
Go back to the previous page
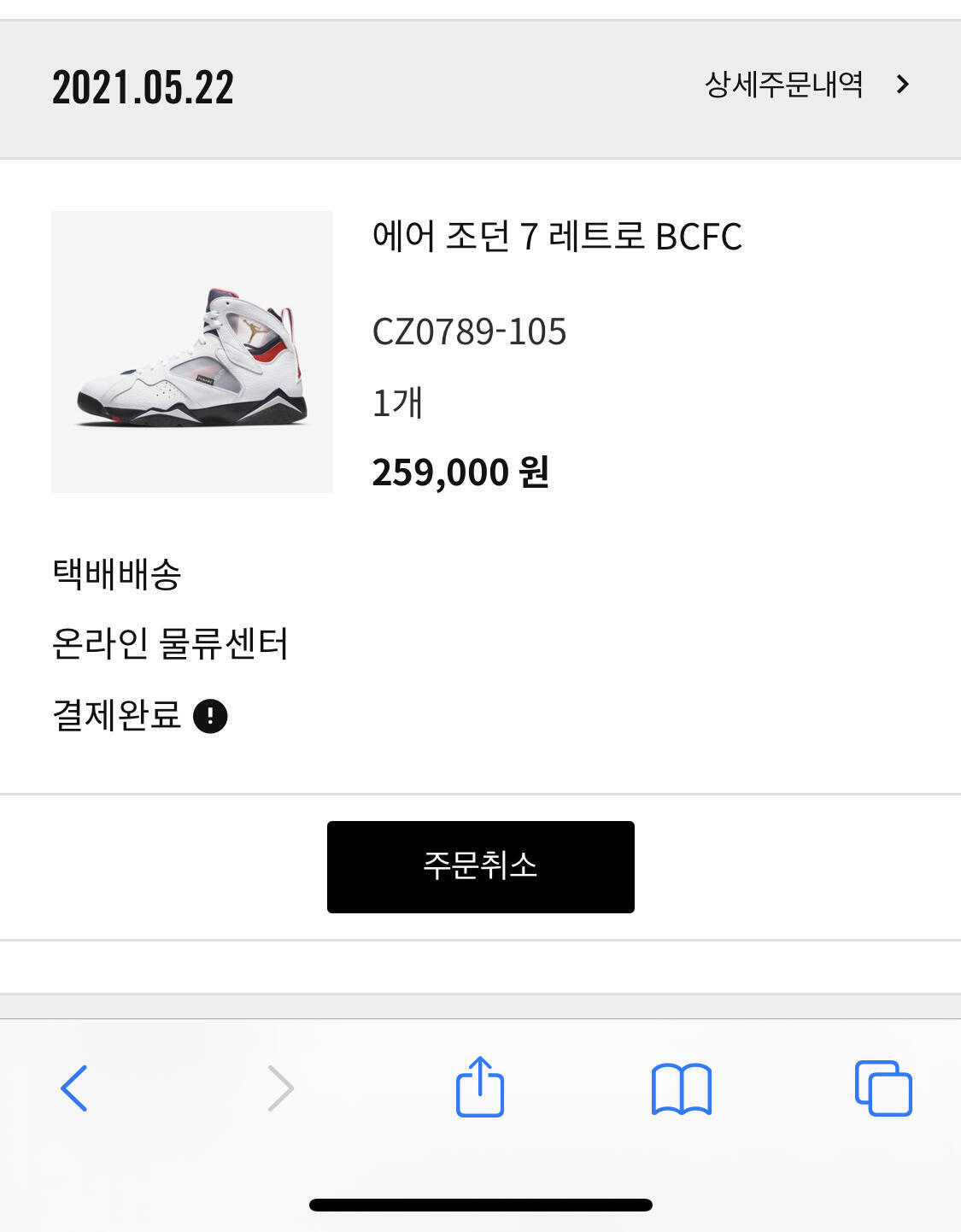(x=74, y=1088)
